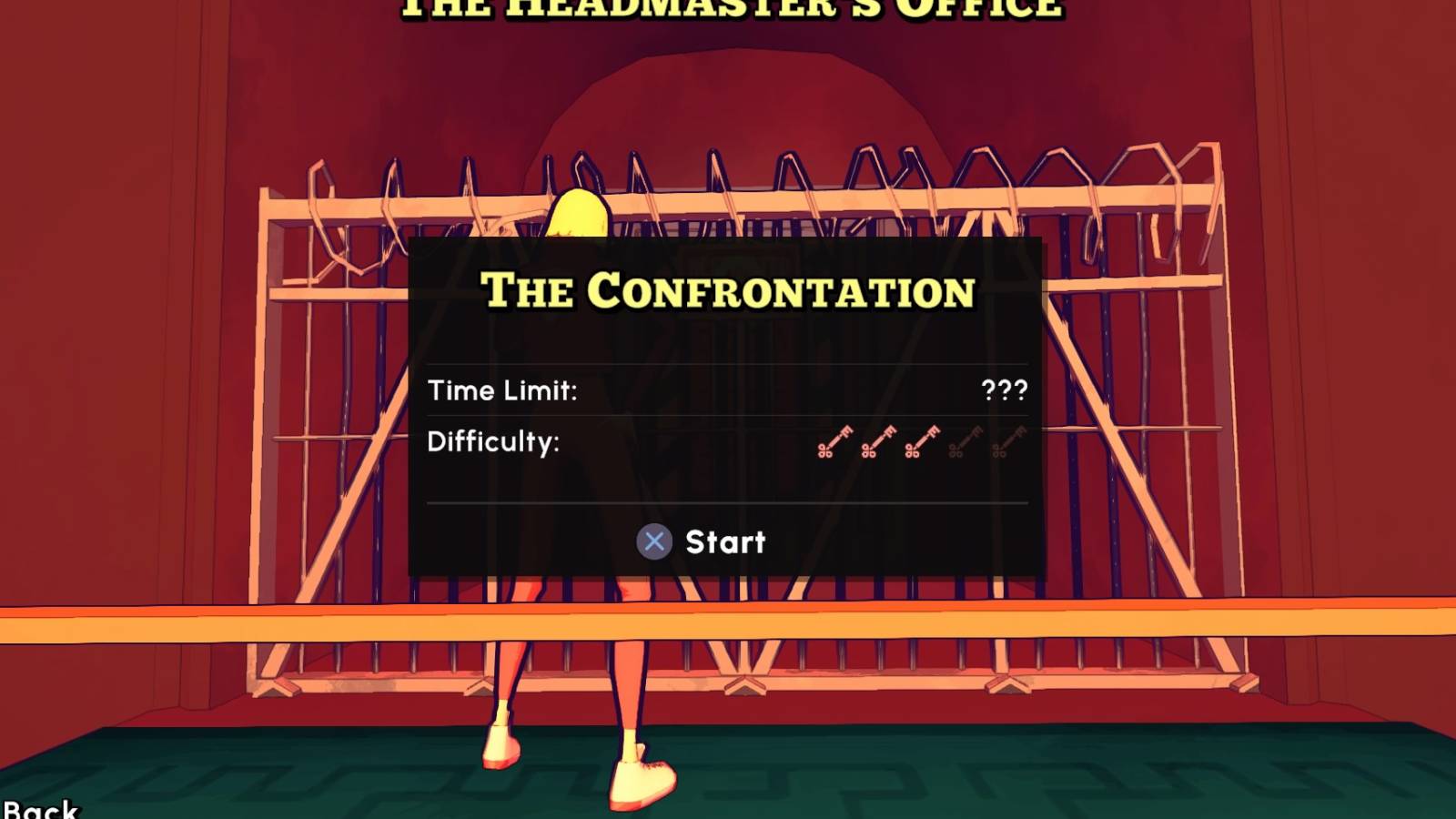Go back from the level screen
The height and width of the screenshot is (819, 1456).
pos(40,808)
